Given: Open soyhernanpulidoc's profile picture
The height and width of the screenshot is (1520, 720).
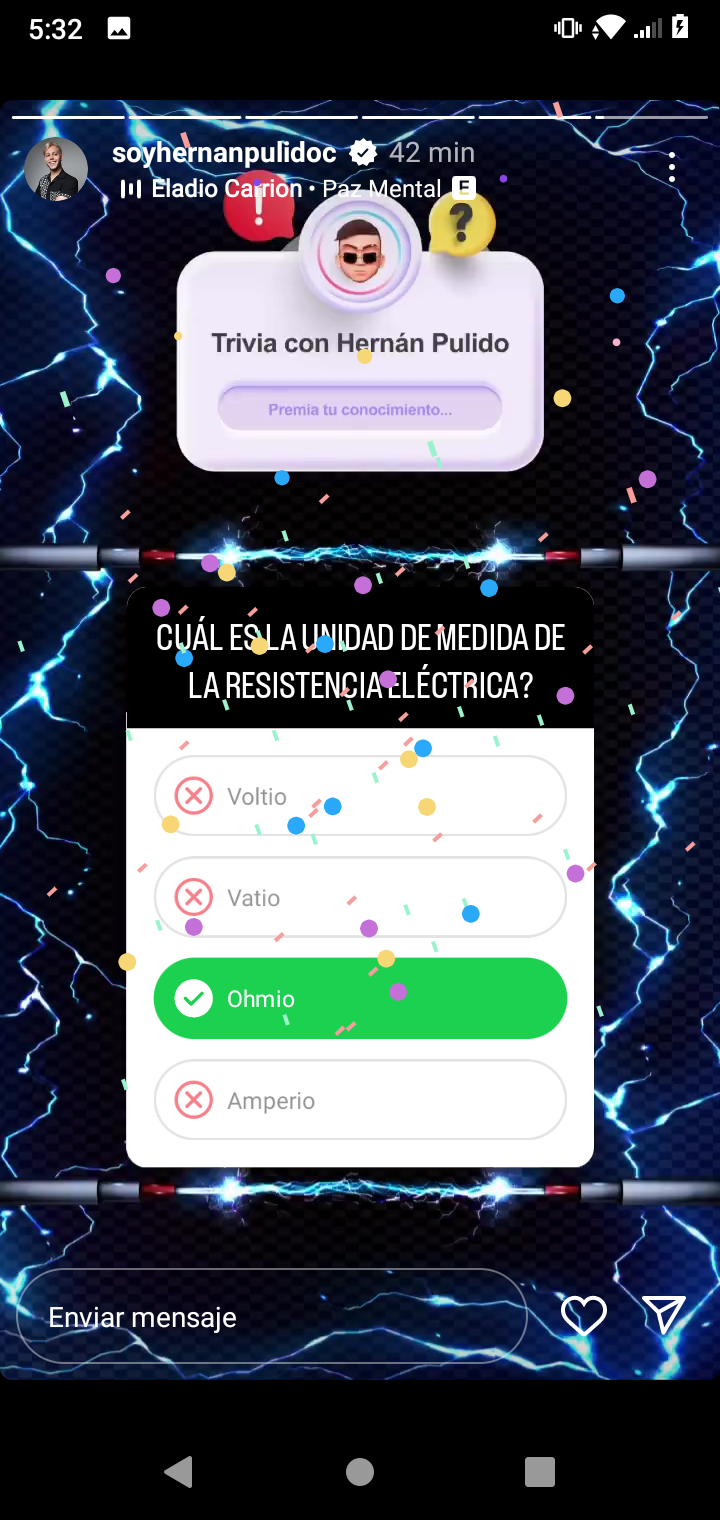Looking at the screenshot, I should coord(56,169).
